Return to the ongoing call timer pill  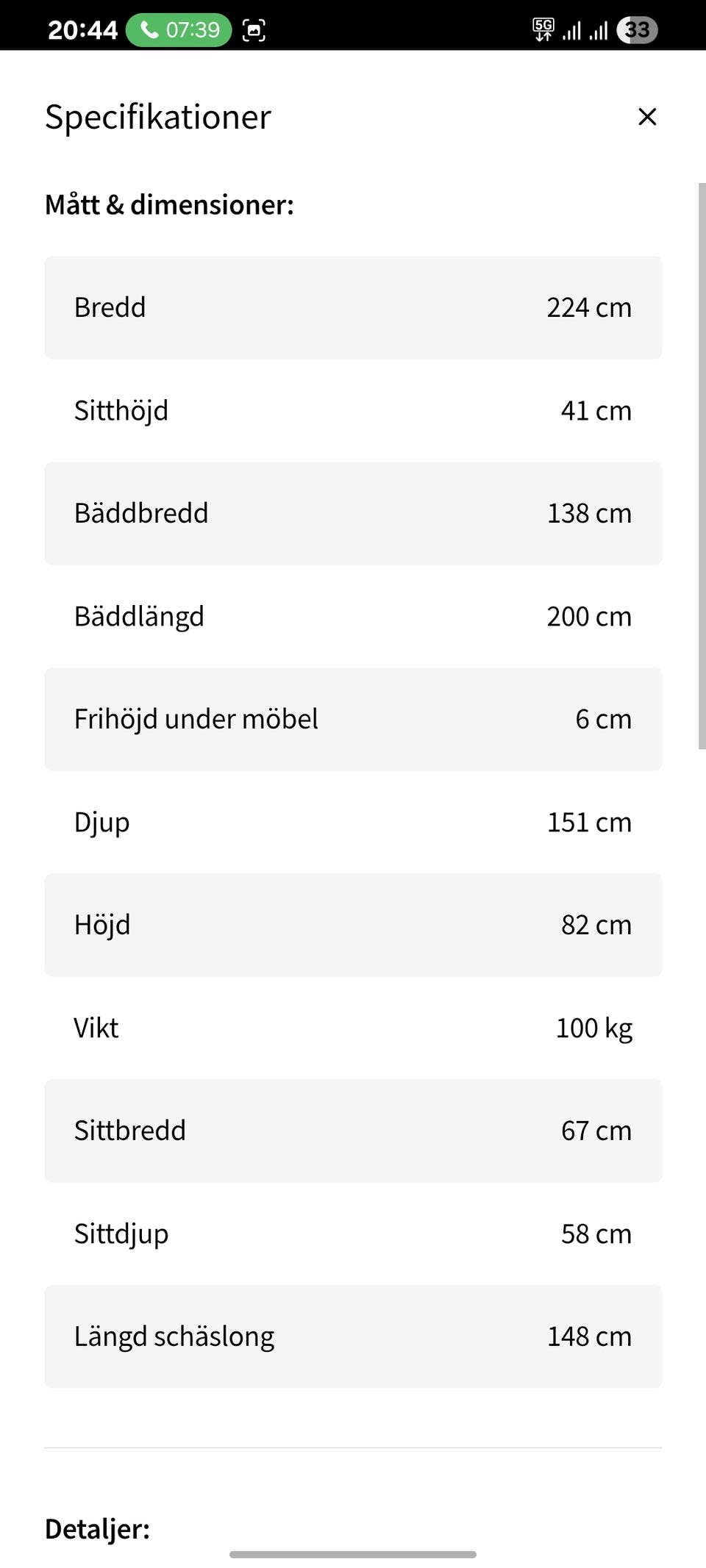coord(179,30)
